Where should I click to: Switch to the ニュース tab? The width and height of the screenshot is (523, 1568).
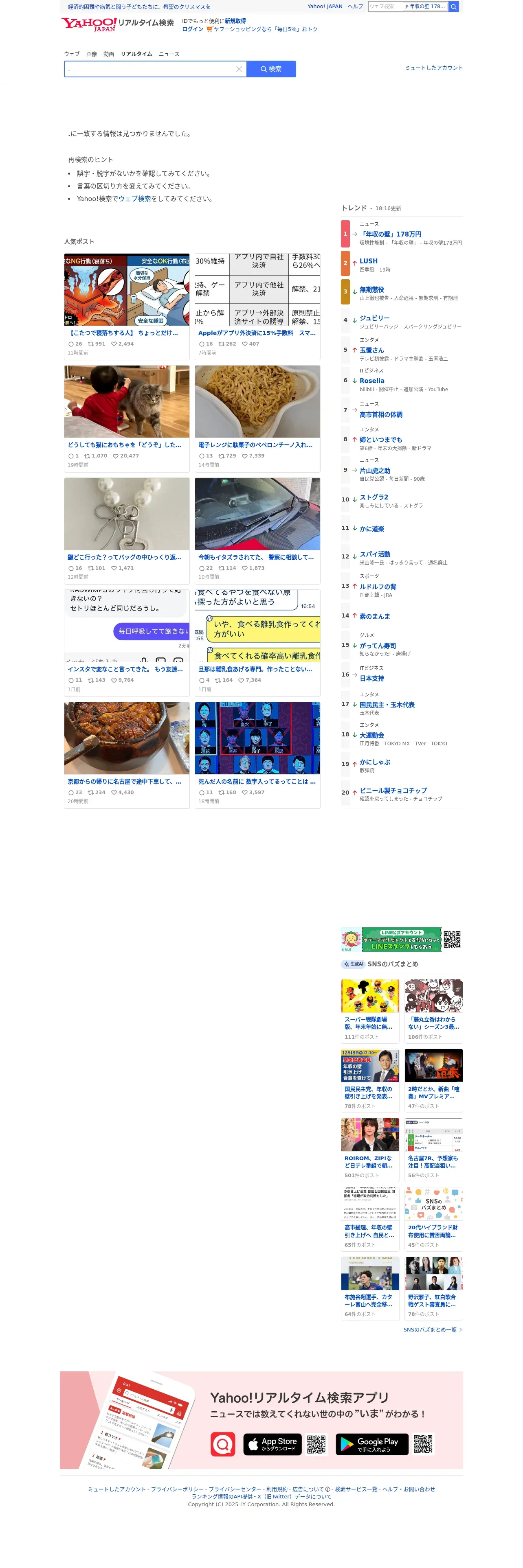171,54
